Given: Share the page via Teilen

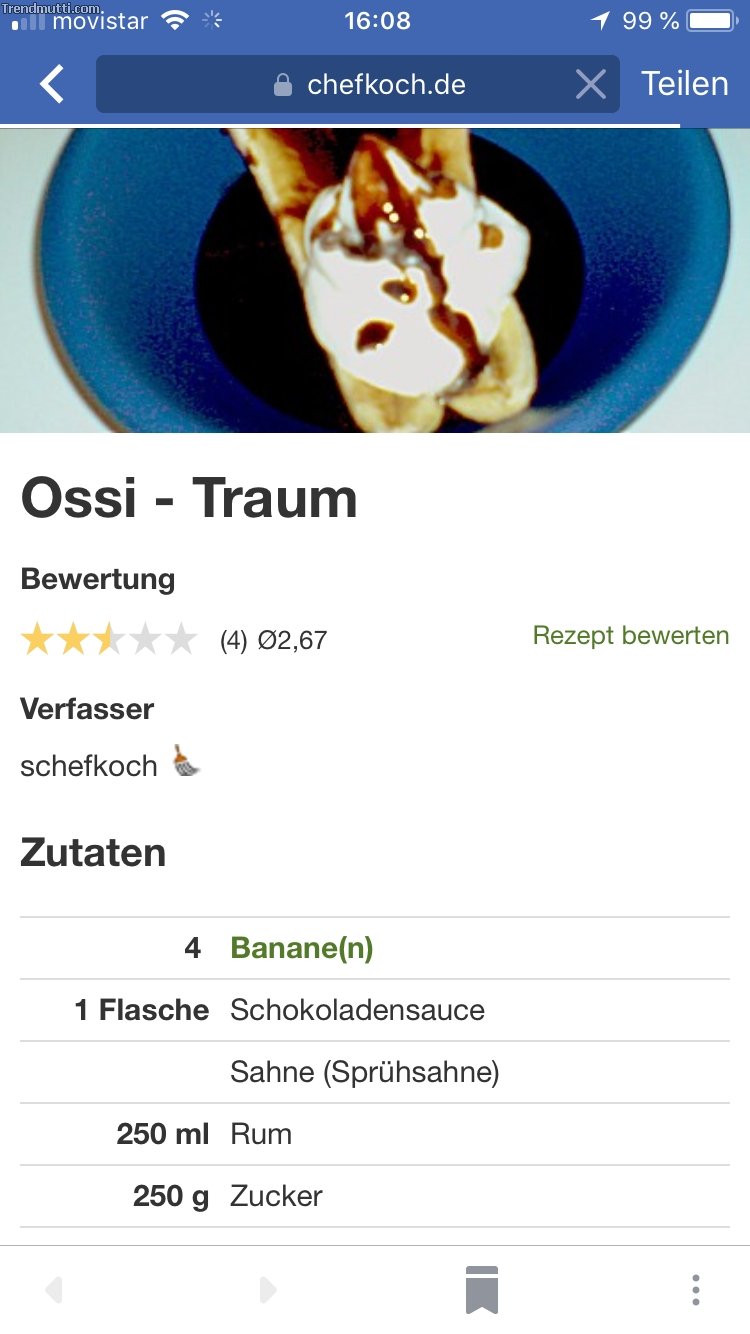Looking at the screenshot, I should pos(685,84).
